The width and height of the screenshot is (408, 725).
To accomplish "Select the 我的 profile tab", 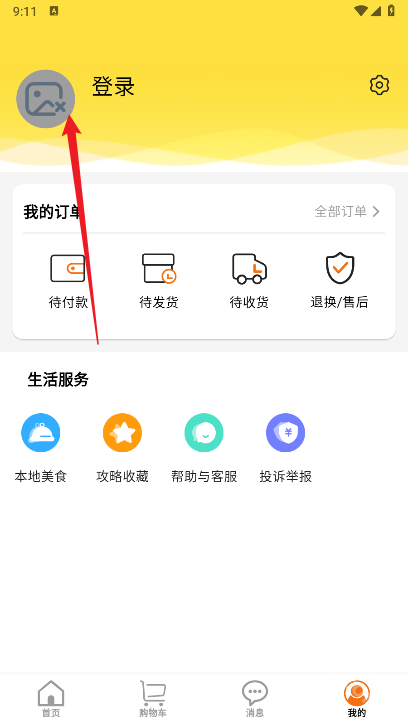I will point(357,699).
